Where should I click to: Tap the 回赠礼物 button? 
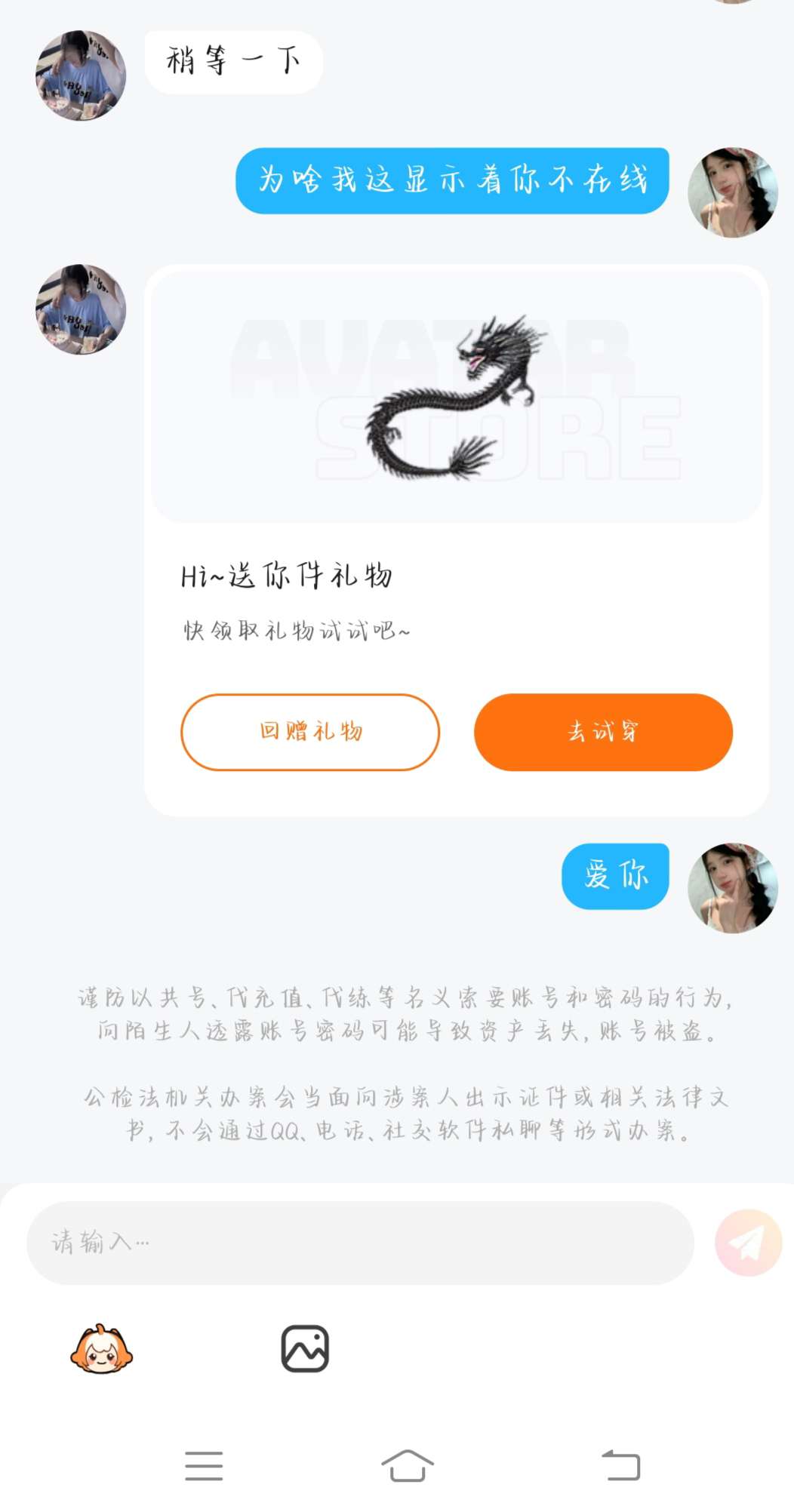[x=310, y=732]
